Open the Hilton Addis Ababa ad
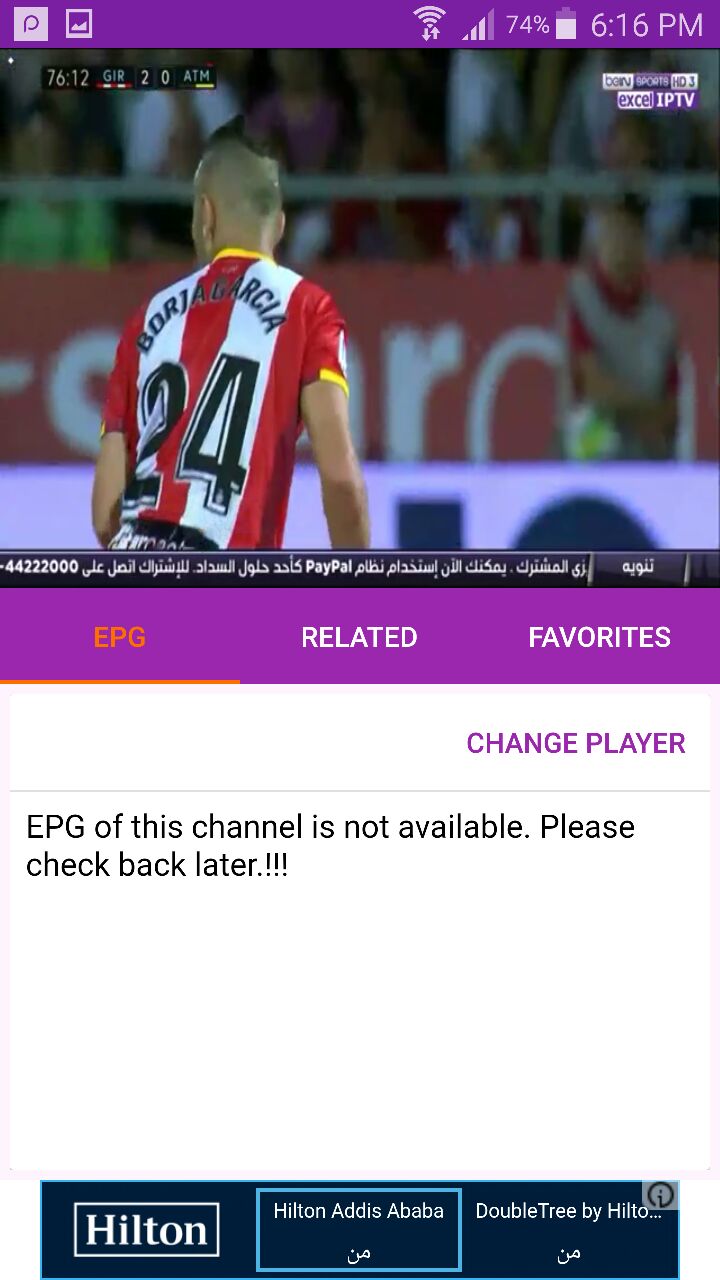This screenshot has width=720, height=1280. coord(359,1230)
